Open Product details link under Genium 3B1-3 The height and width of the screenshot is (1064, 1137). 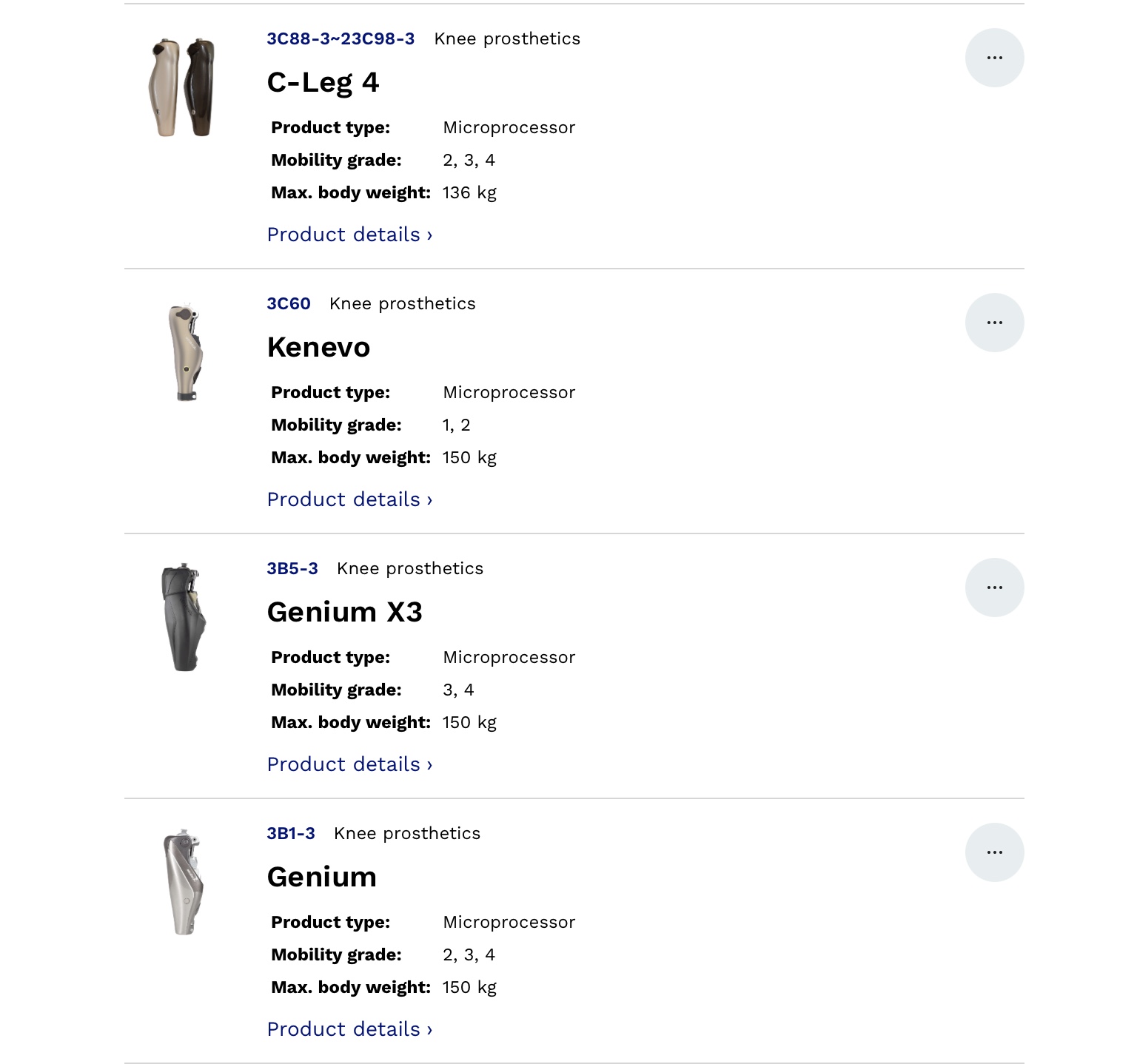click(x=349, y=1029)
